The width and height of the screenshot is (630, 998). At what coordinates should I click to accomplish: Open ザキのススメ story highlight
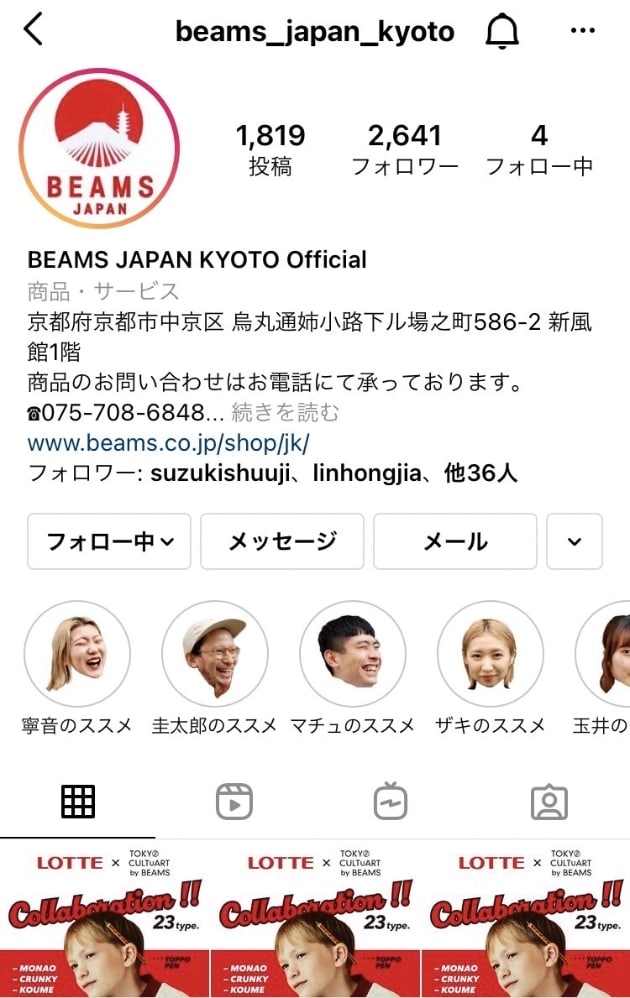tap(490, 654)
